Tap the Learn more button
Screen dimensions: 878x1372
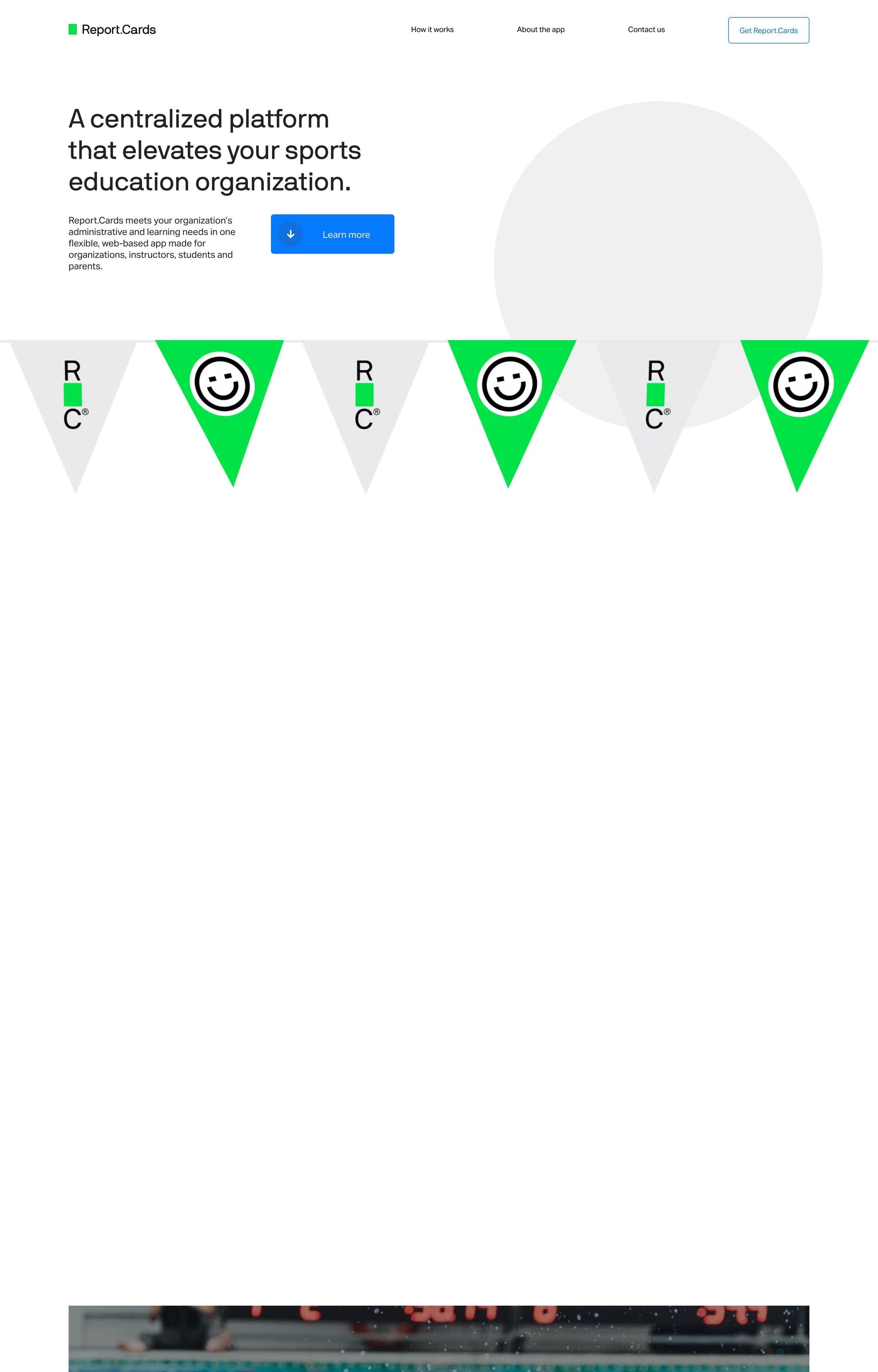[332, 234]
